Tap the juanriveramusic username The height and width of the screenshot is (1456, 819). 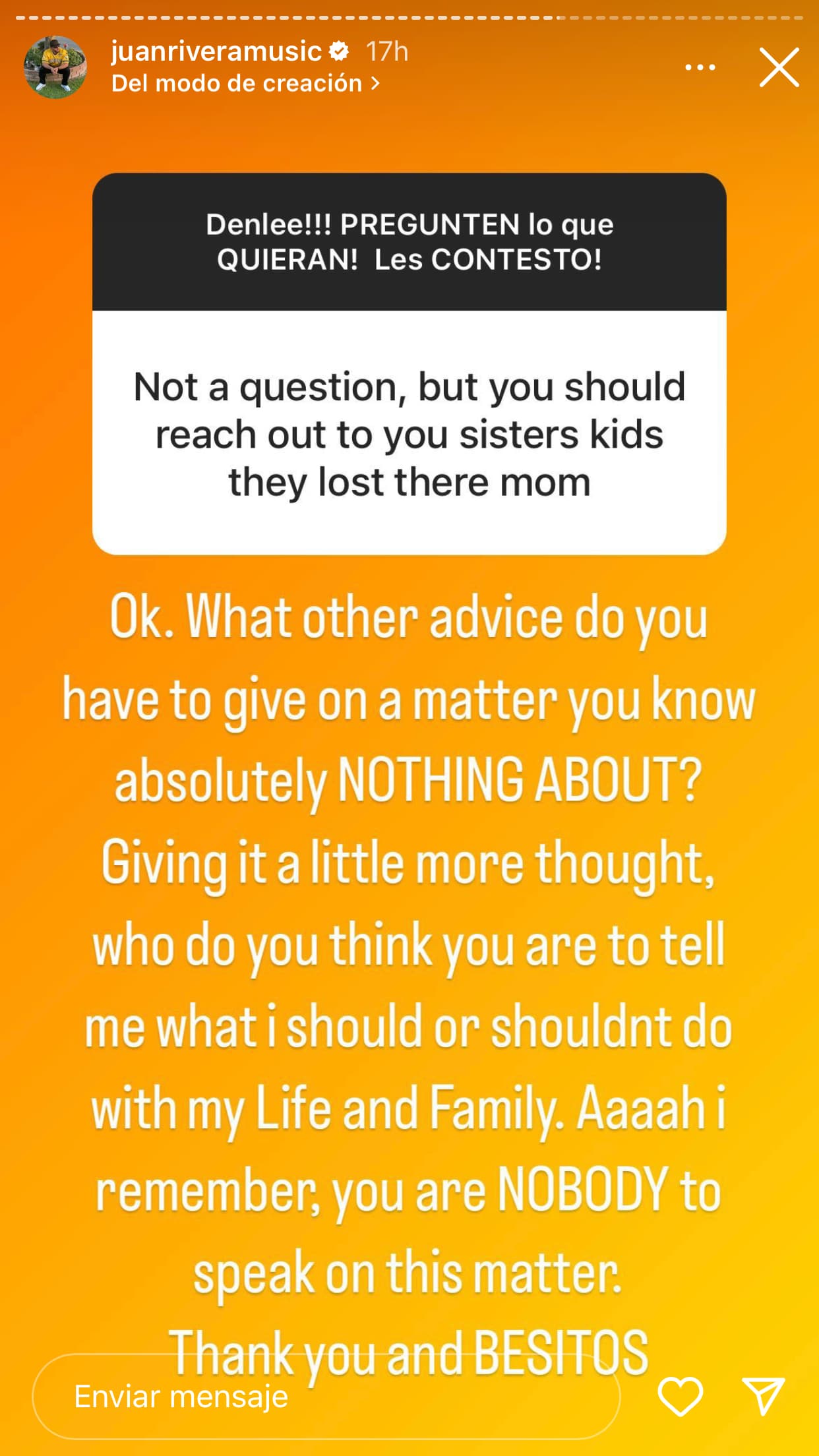click(216, 51)
